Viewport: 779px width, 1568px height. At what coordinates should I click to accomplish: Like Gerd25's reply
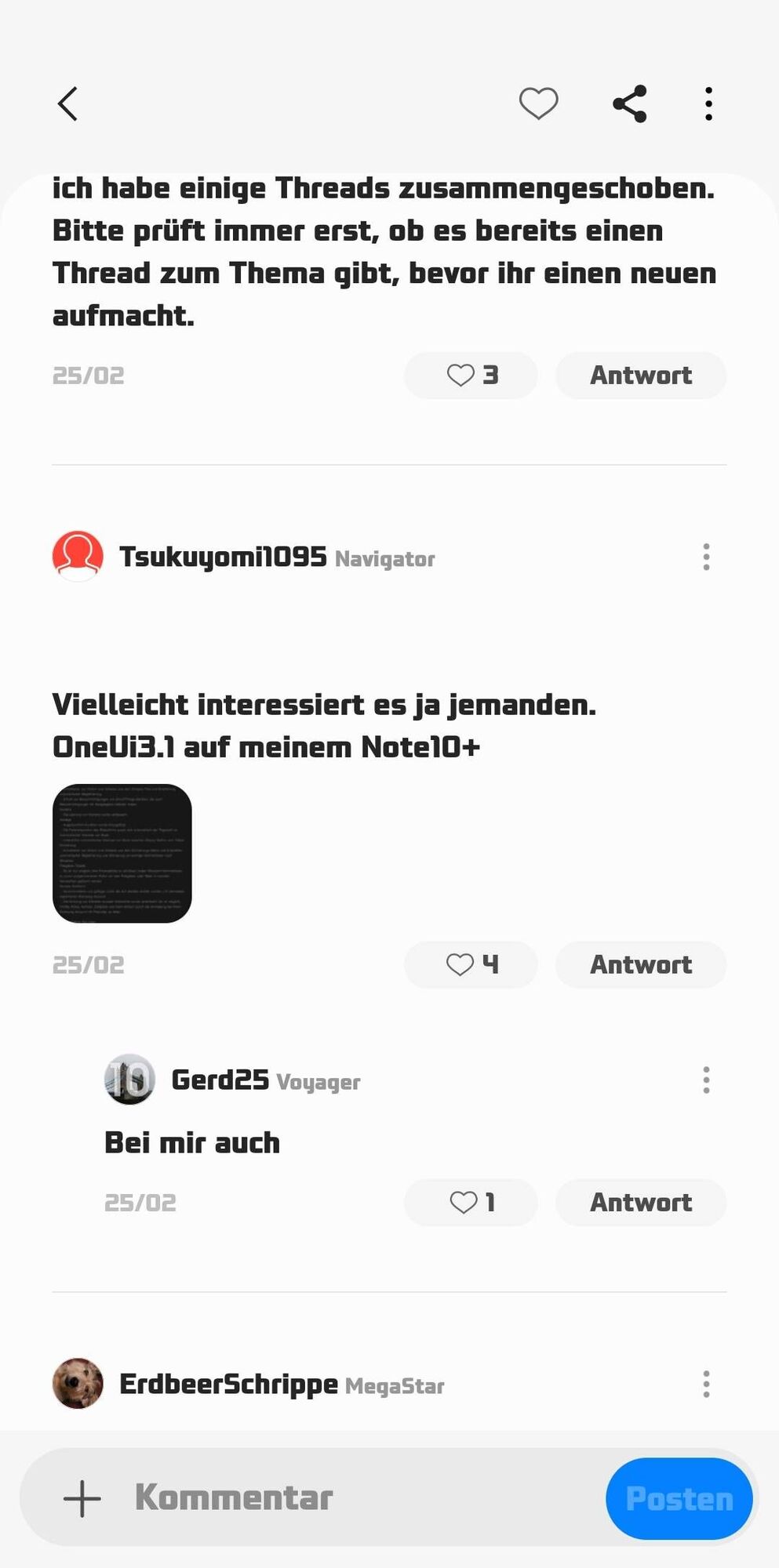pyautogui.click(x=471, y=1202)
